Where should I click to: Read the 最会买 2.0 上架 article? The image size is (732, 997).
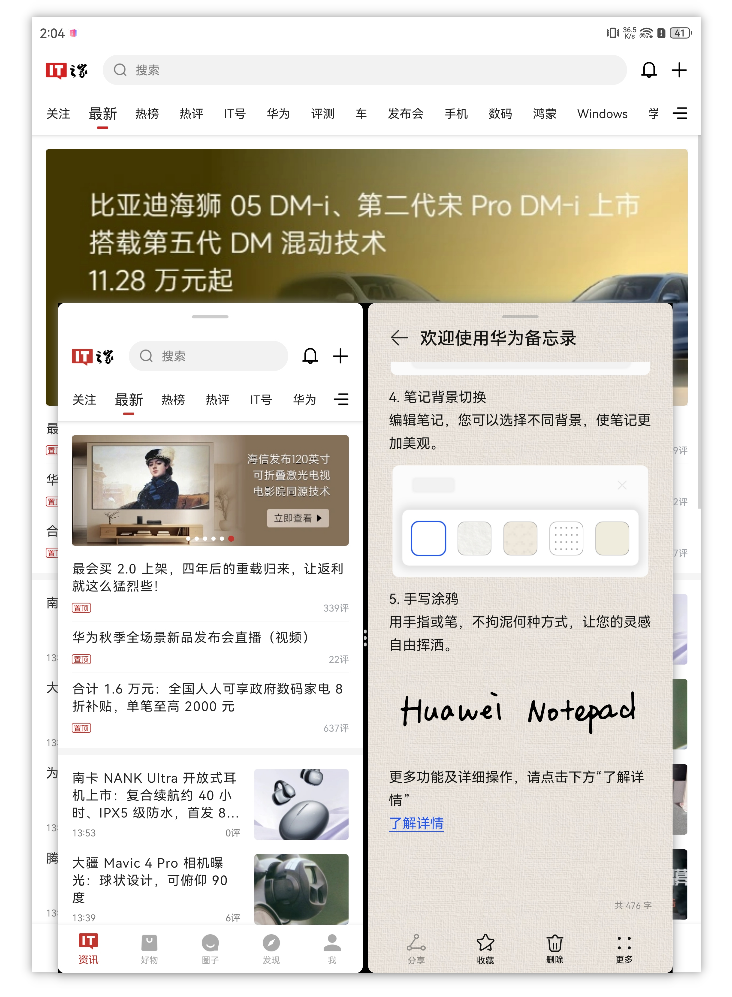pos(207,577)
